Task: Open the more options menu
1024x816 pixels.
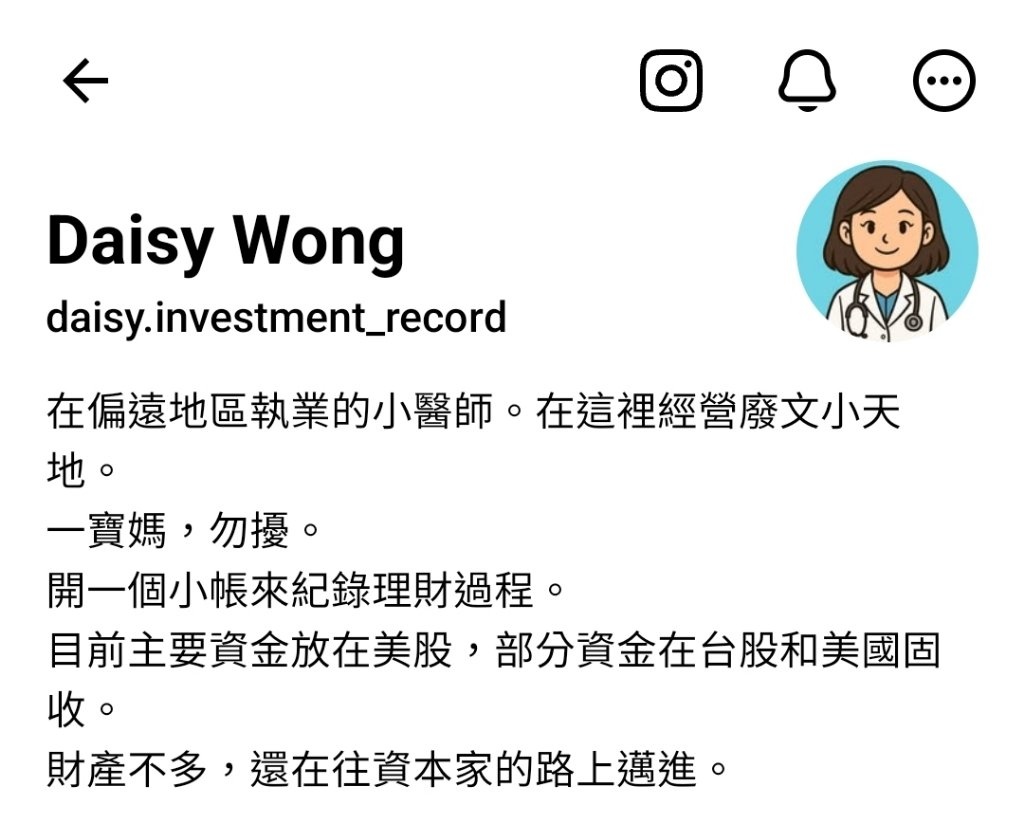Action: point(944,81)
